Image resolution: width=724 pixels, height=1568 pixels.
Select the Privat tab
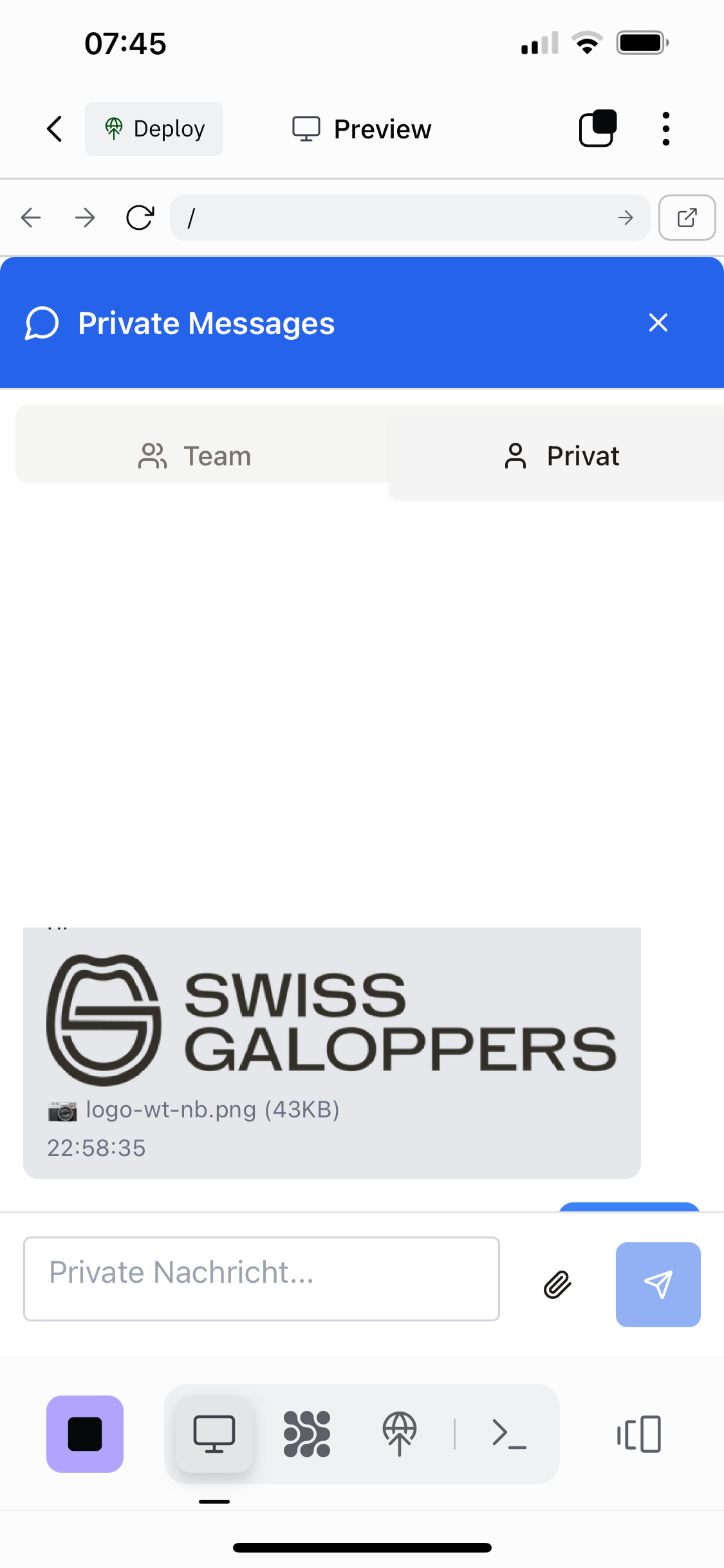(561, 456)
